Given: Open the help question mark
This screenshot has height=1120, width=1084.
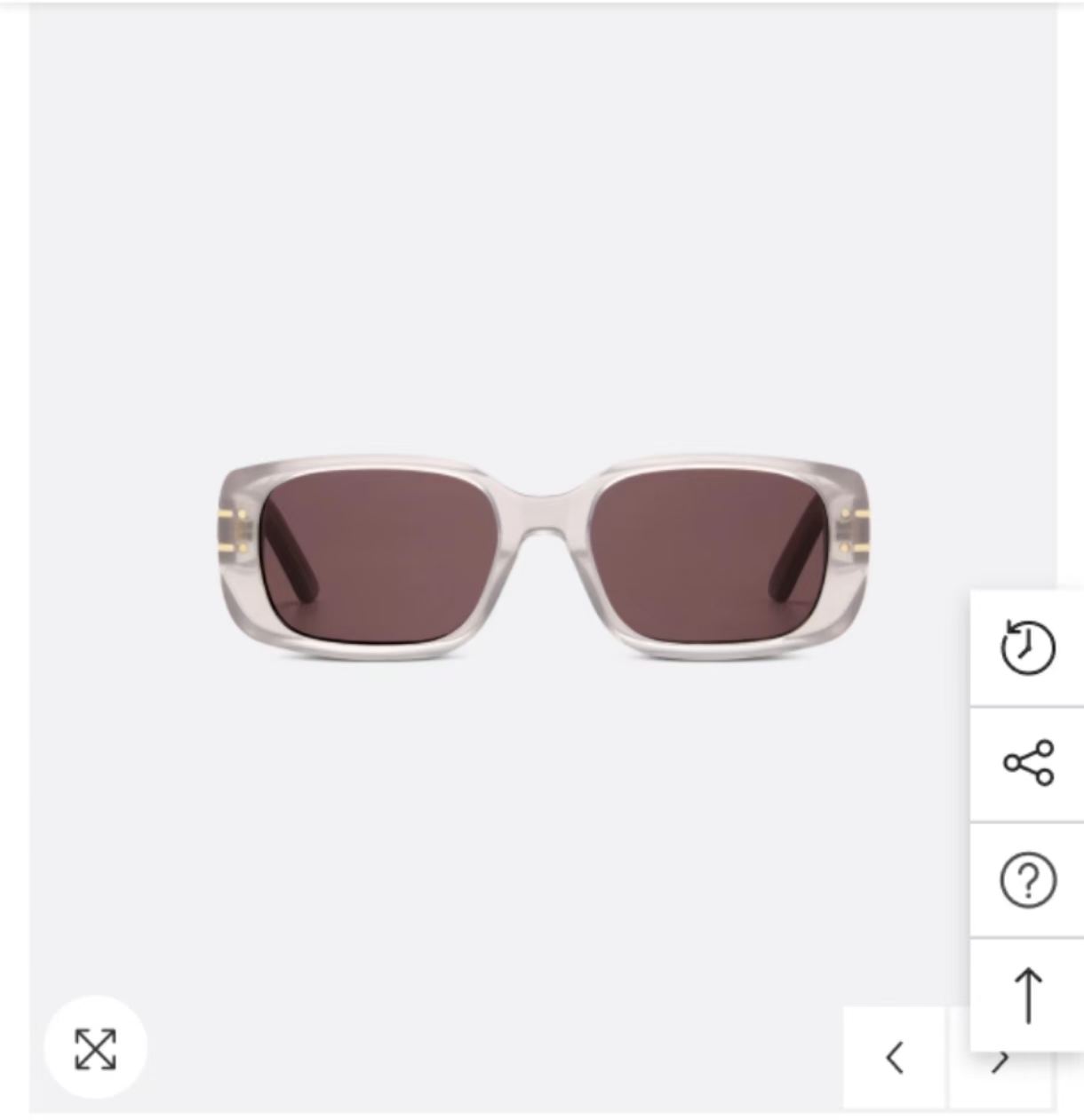Looking at the screenshot, I should click(x=1027, y=880).
